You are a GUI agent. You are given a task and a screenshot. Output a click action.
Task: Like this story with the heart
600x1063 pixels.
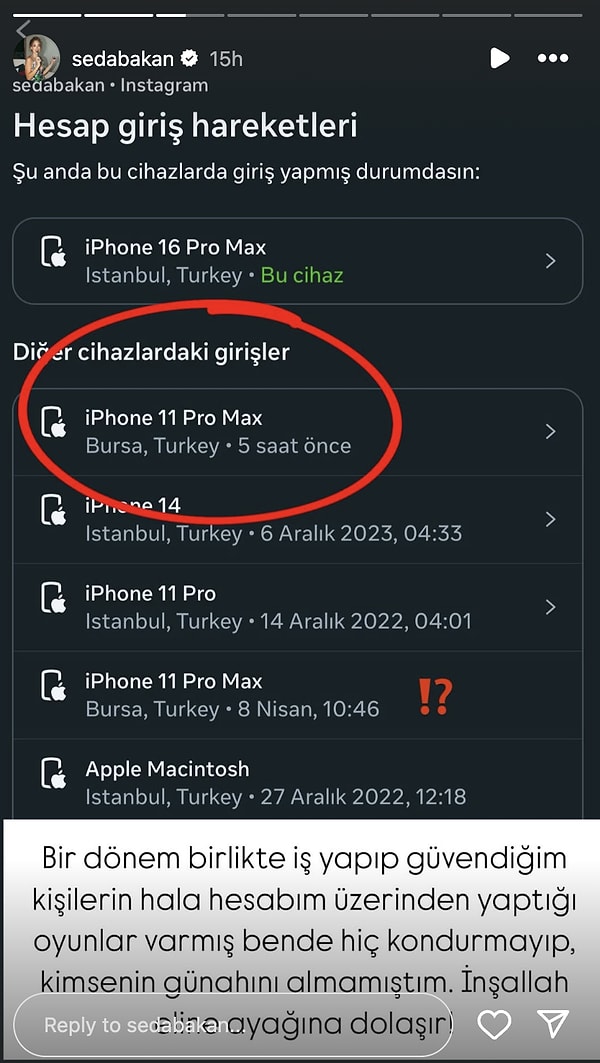(494, 1025)
